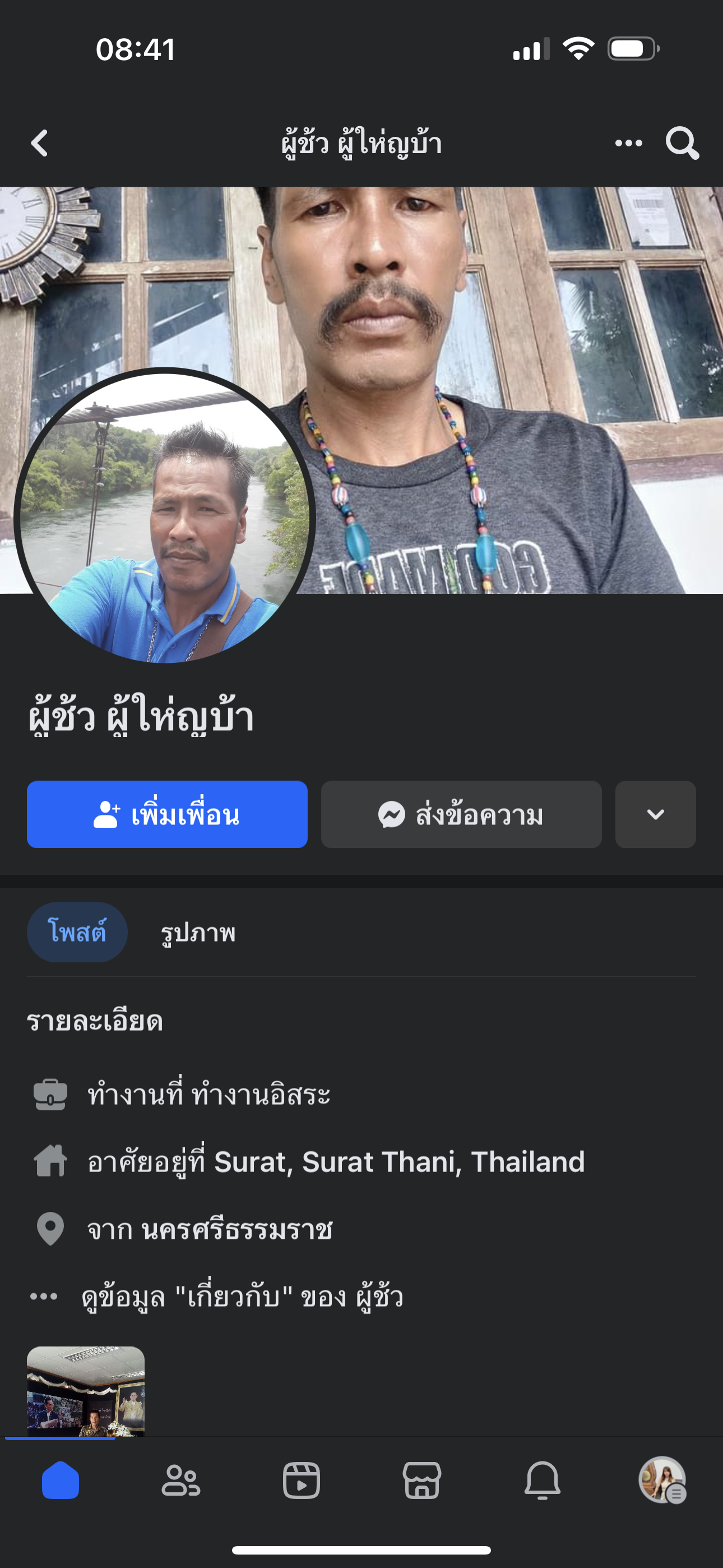Viewport: 723px width, 1568px height.
Task: Send a message via ส่งข้อความ
Action: [461, 814]
